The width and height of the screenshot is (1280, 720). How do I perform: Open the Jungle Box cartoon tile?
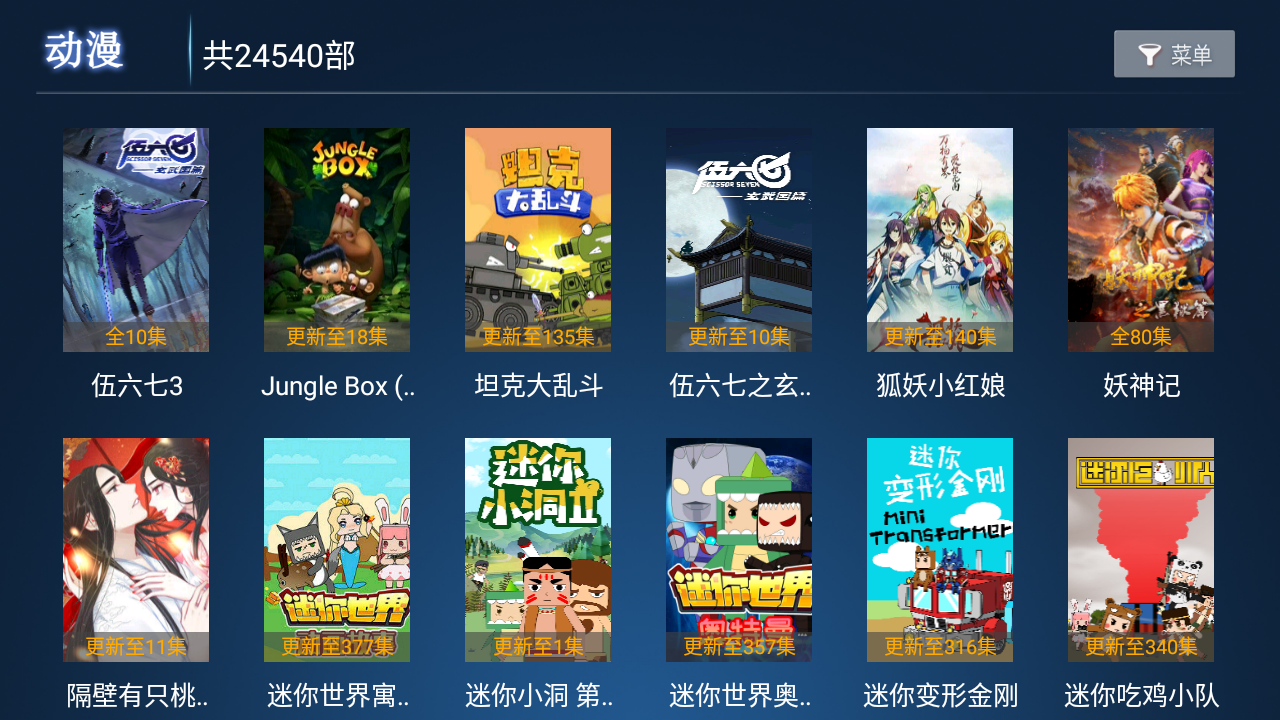(337, 240)
